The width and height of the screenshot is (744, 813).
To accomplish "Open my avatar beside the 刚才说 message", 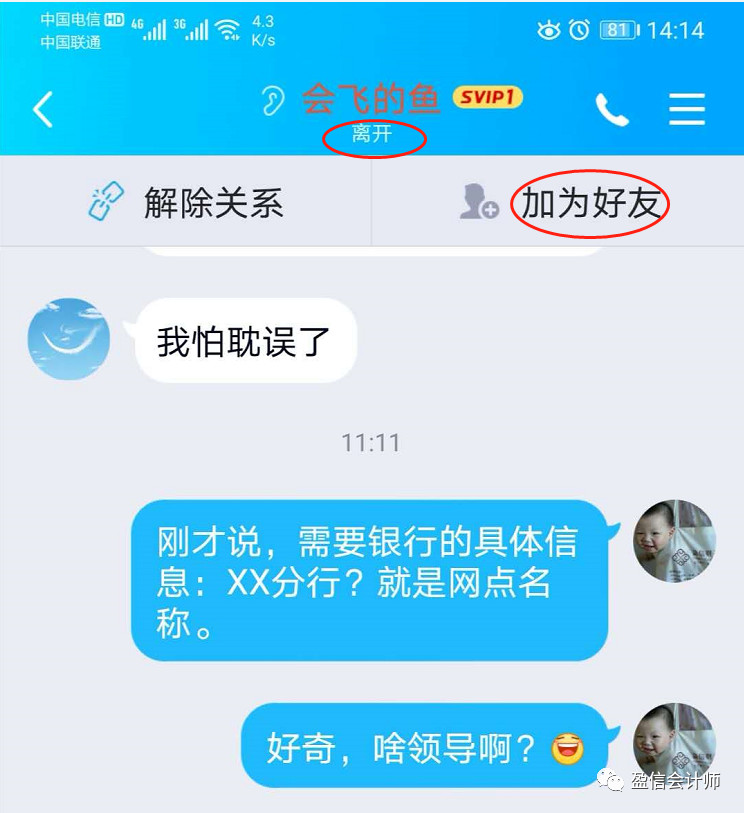I will tap(675, 541).
